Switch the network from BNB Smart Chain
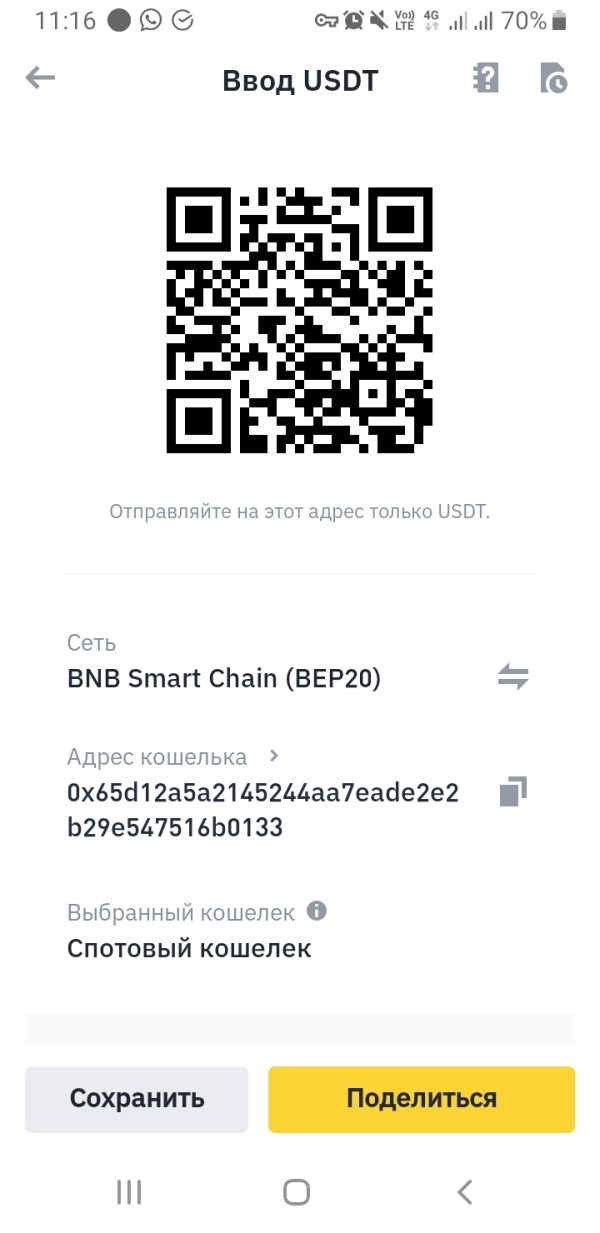The height and width of the screenshot is (1233, 600). coord(513,677)
